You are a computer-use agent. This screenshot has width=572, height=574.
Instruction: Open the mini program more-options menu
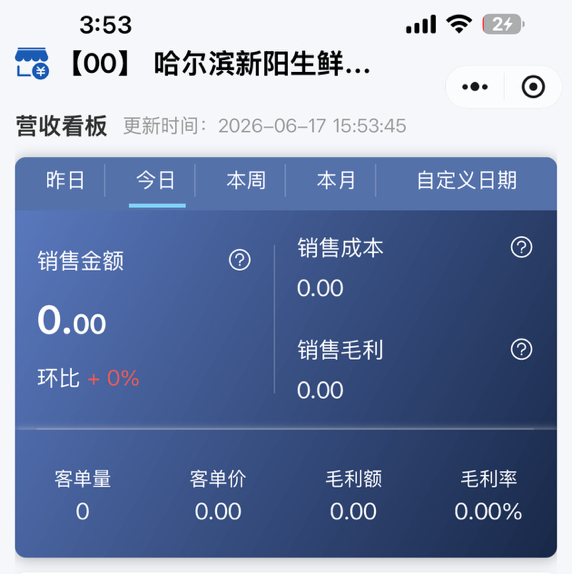coord(475,87)
